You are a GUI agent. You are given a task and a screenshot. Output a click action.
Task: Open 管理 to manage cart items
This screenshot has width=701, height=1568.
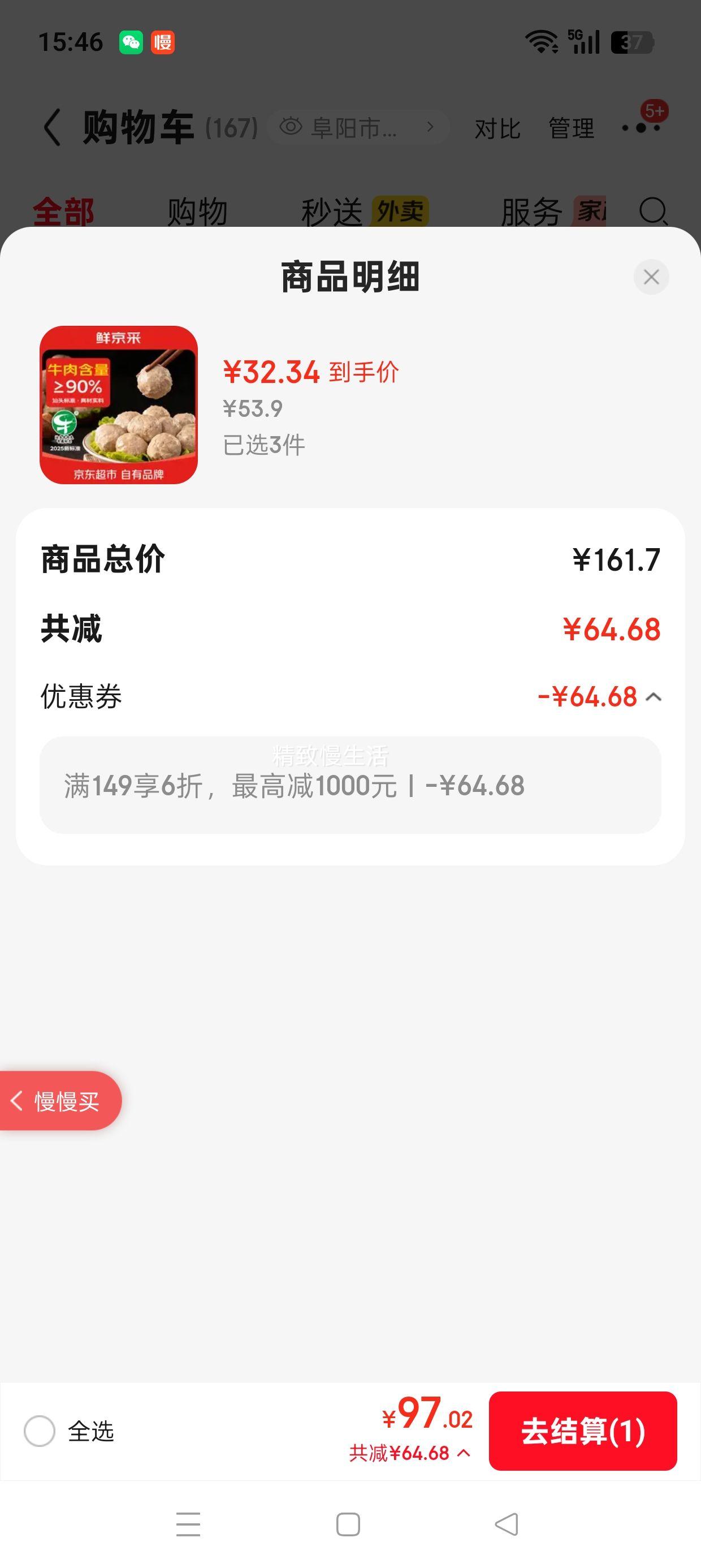pyautogui.click(x=571, y=127)
